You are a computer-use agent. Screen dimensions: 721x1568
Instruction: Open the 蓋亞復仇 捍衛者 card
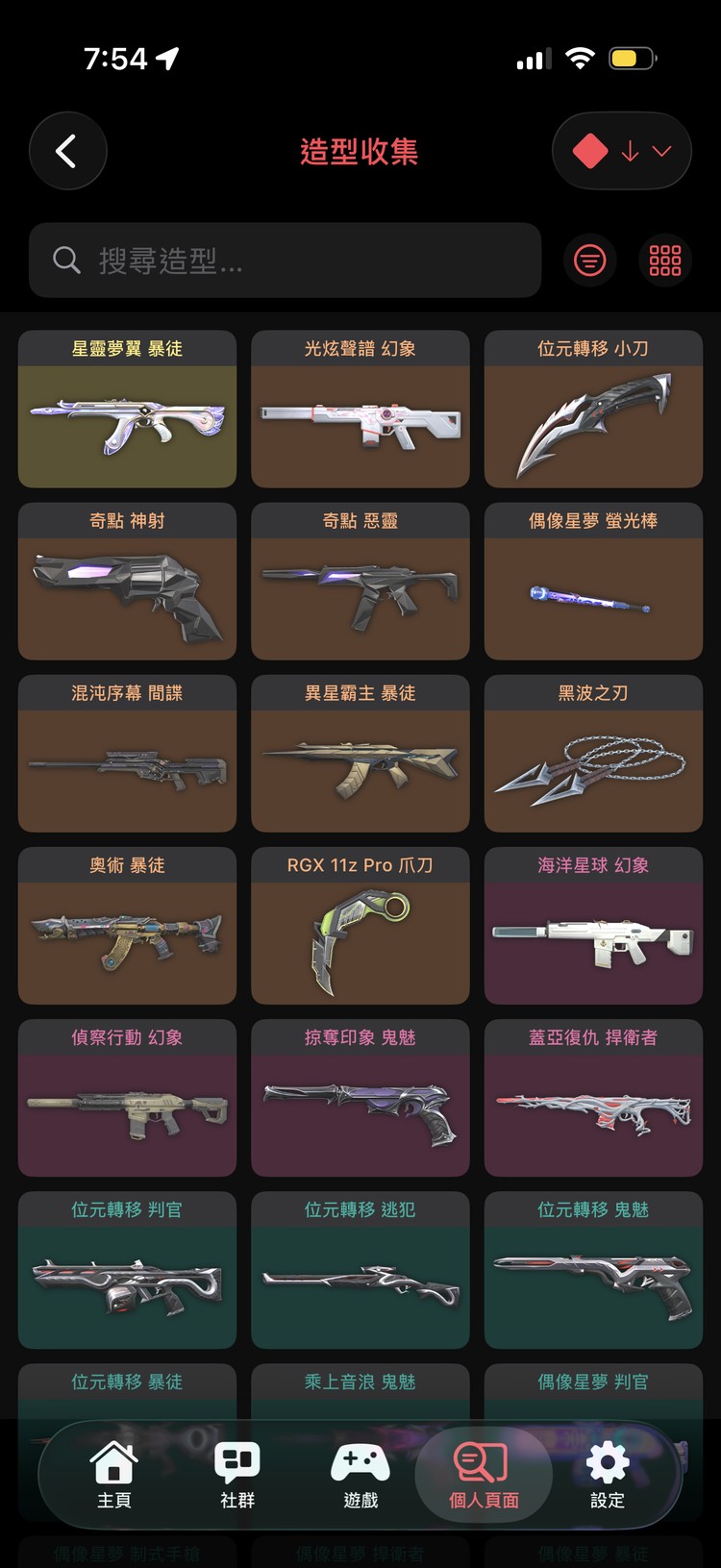click(x=593, y=1097)
